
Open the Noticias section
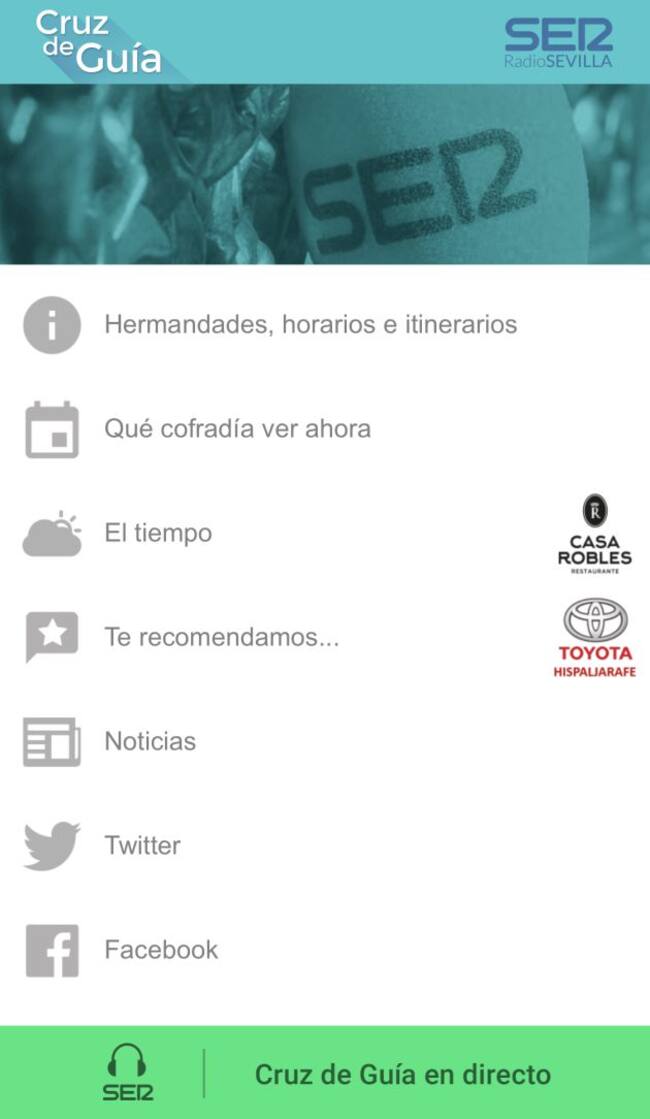click(150, 741)
